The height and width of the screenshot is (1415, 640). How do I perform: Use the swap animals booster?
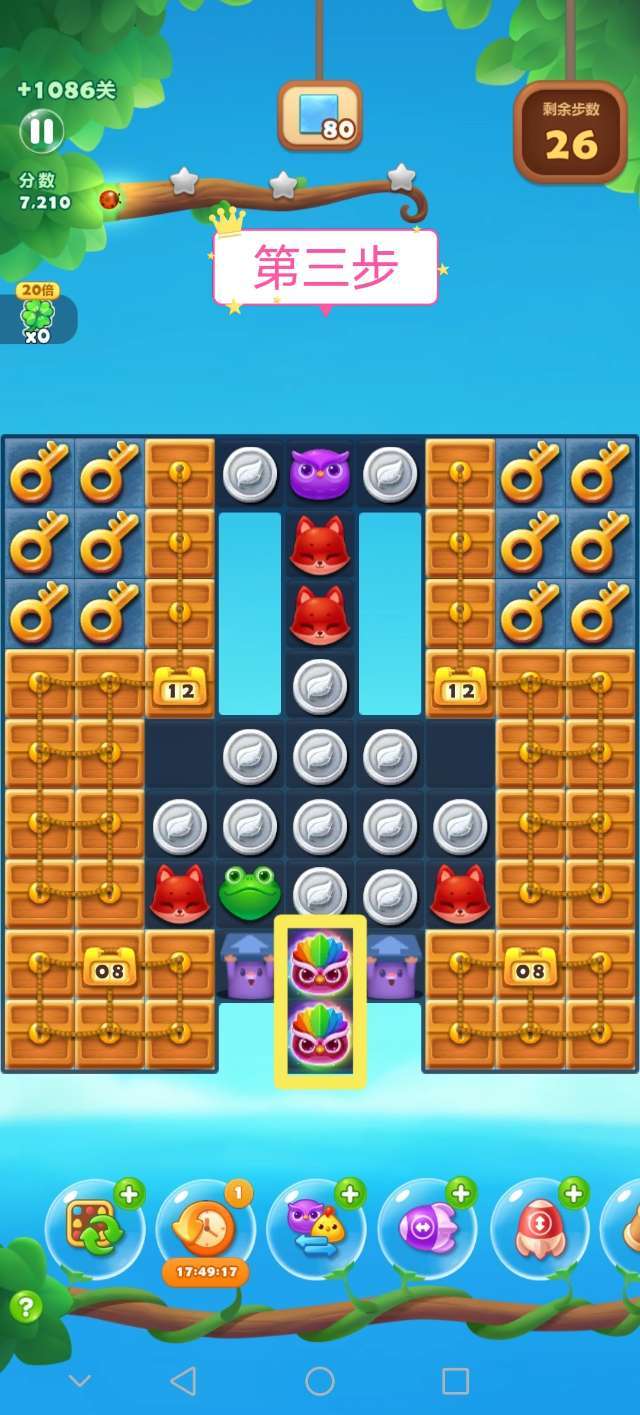(x=316, y=1228)
